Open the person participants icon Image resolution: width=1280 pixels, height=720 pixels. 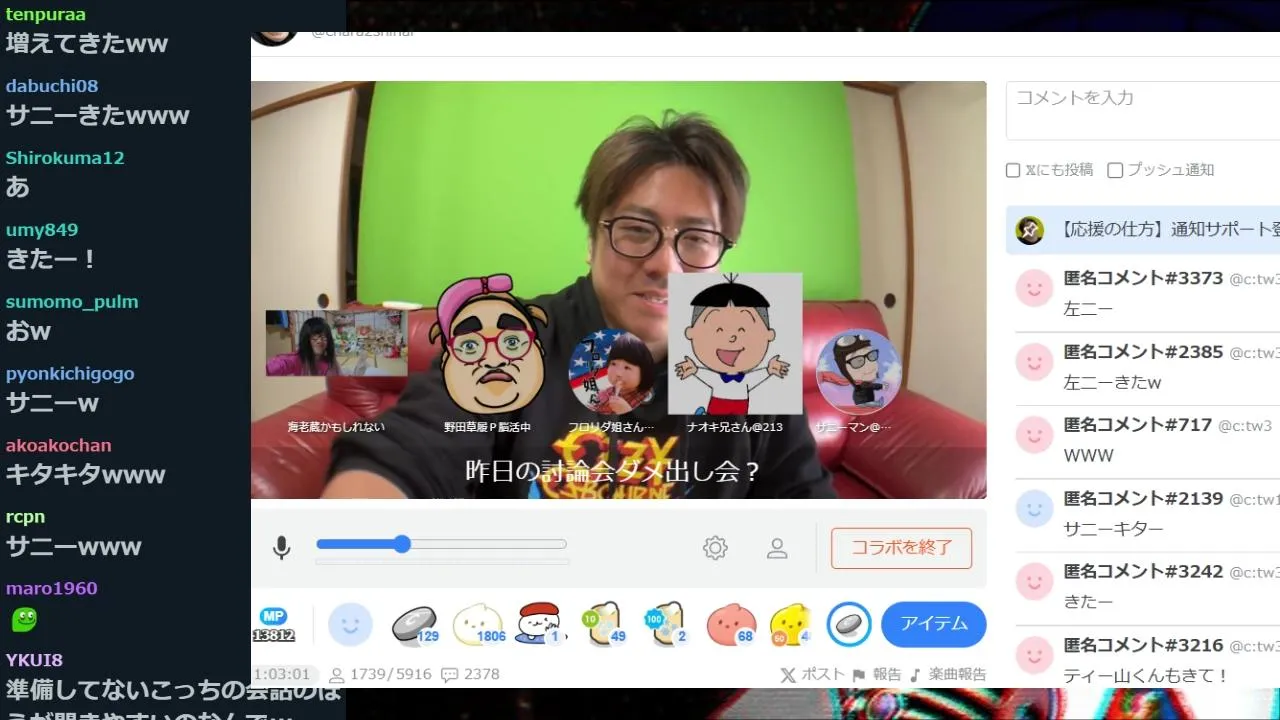coord(777,548)
